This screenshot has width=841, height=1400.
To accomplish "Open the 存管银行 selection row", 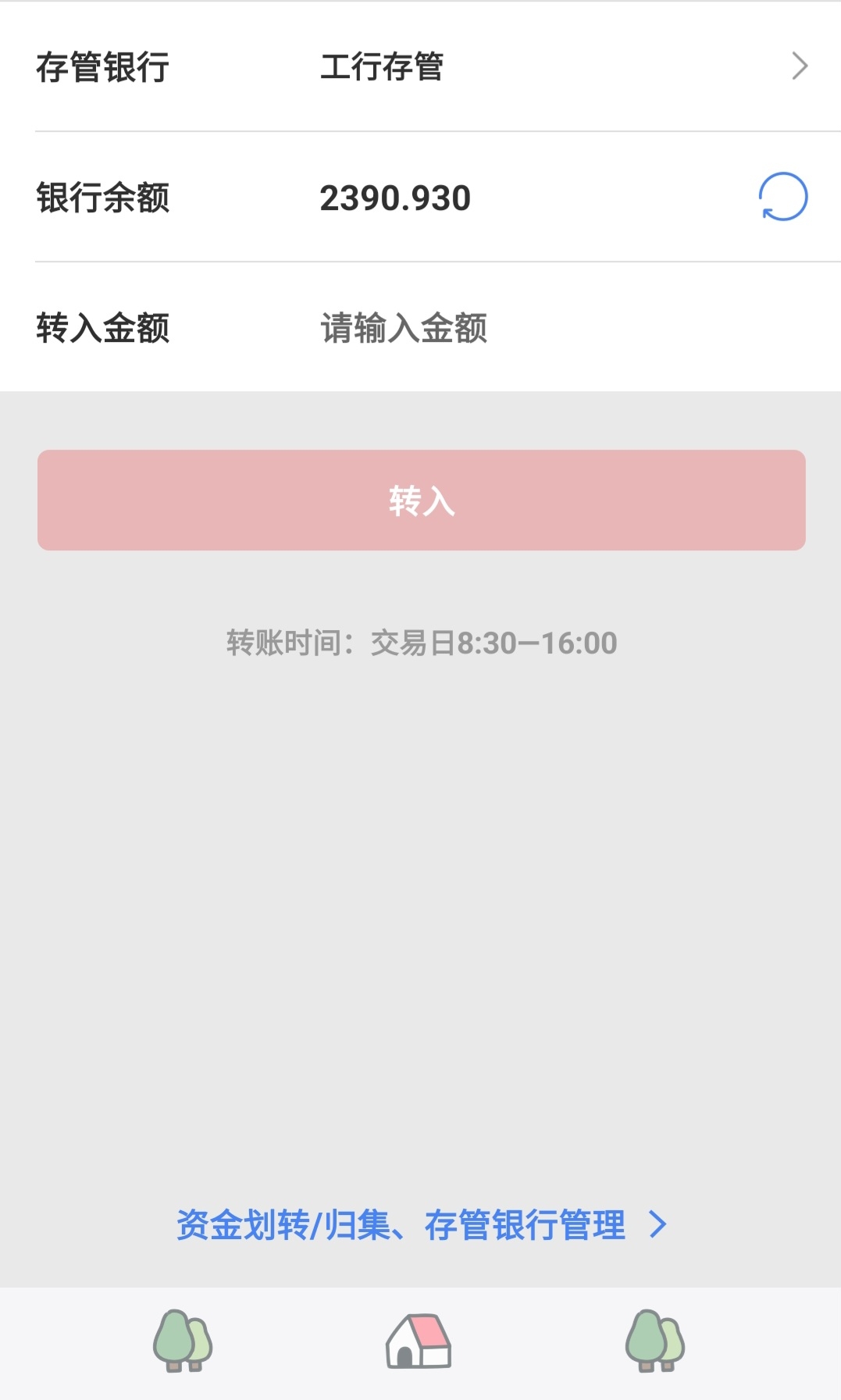I will pos(420,66).
